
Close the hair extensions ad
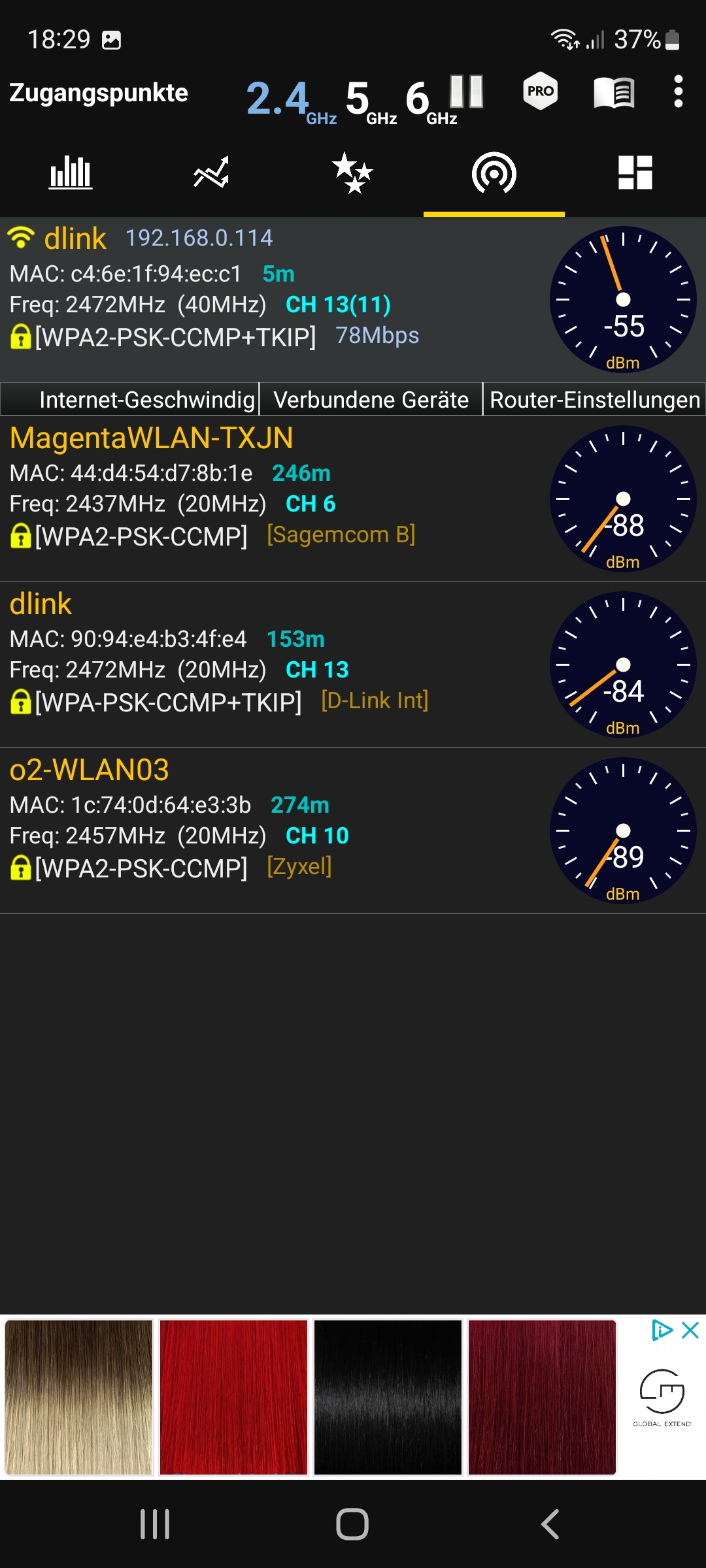(690, 1330)
